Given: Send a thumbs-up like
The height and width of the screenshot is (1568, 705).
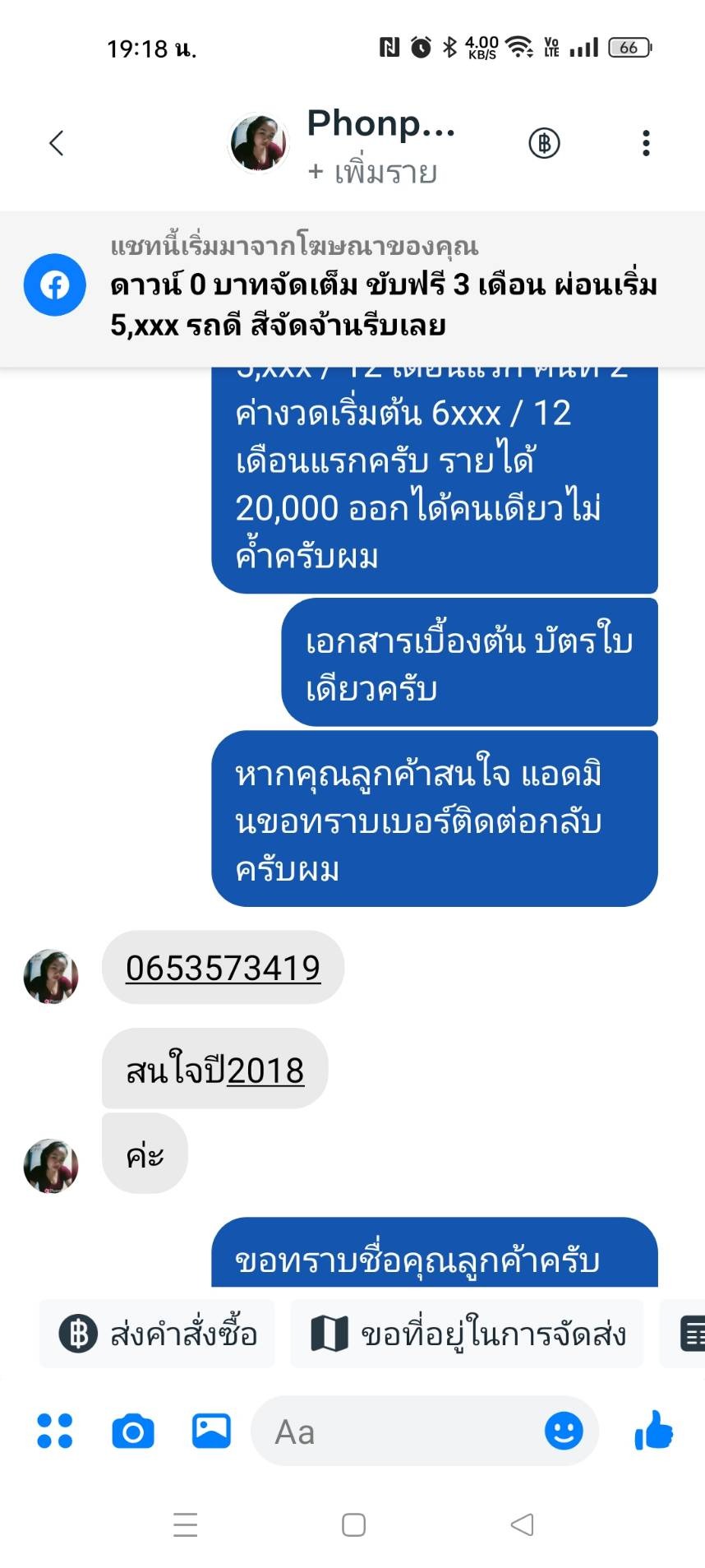Looking at the screenshot, I should tap(654, 1431).
